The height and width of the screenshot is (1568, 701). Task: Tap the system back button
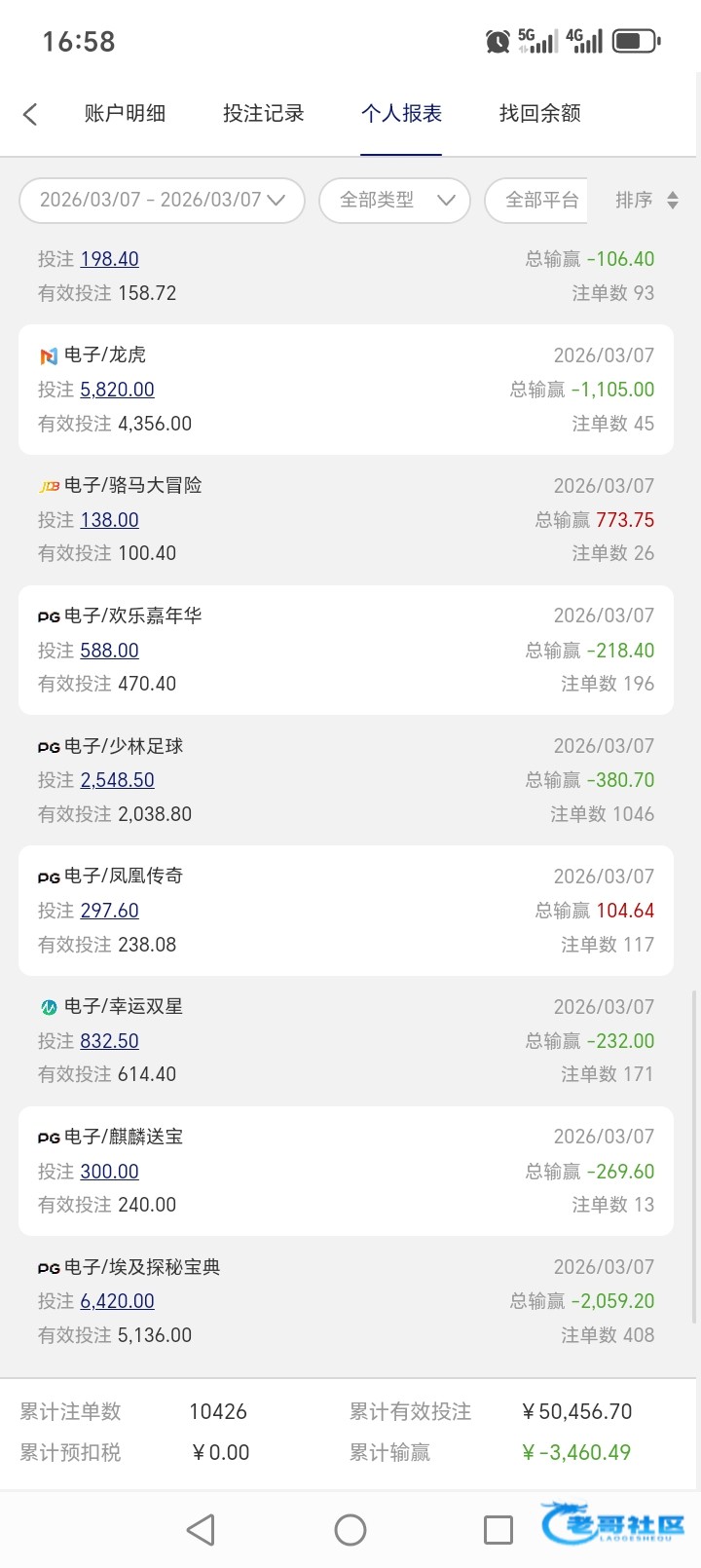(201, 1530)
